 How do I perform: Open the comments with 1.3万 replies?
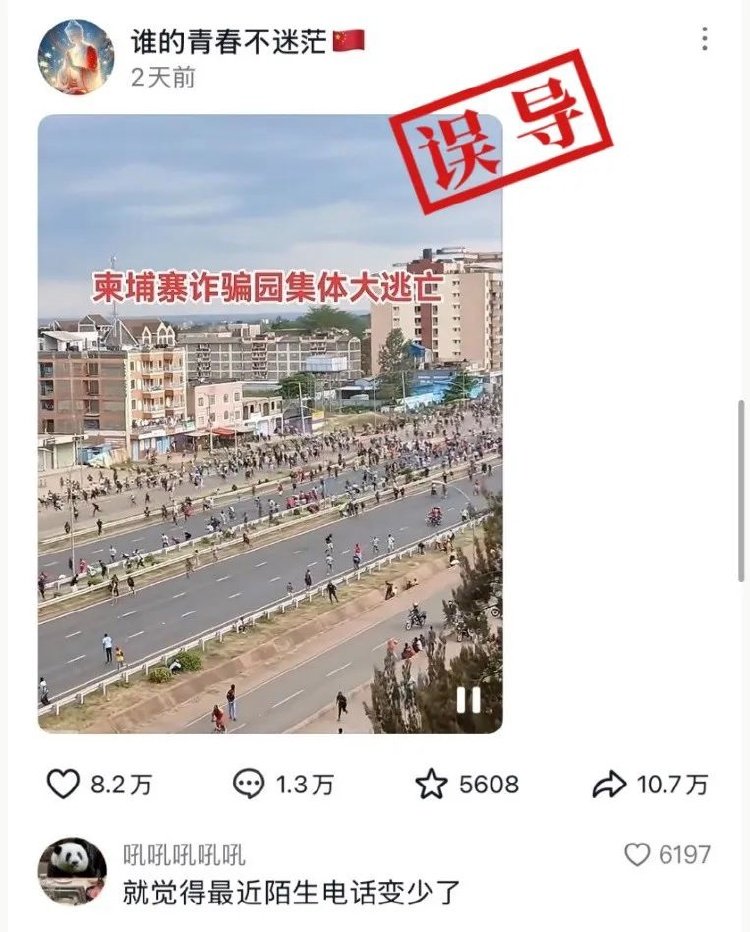click(248, 785)
